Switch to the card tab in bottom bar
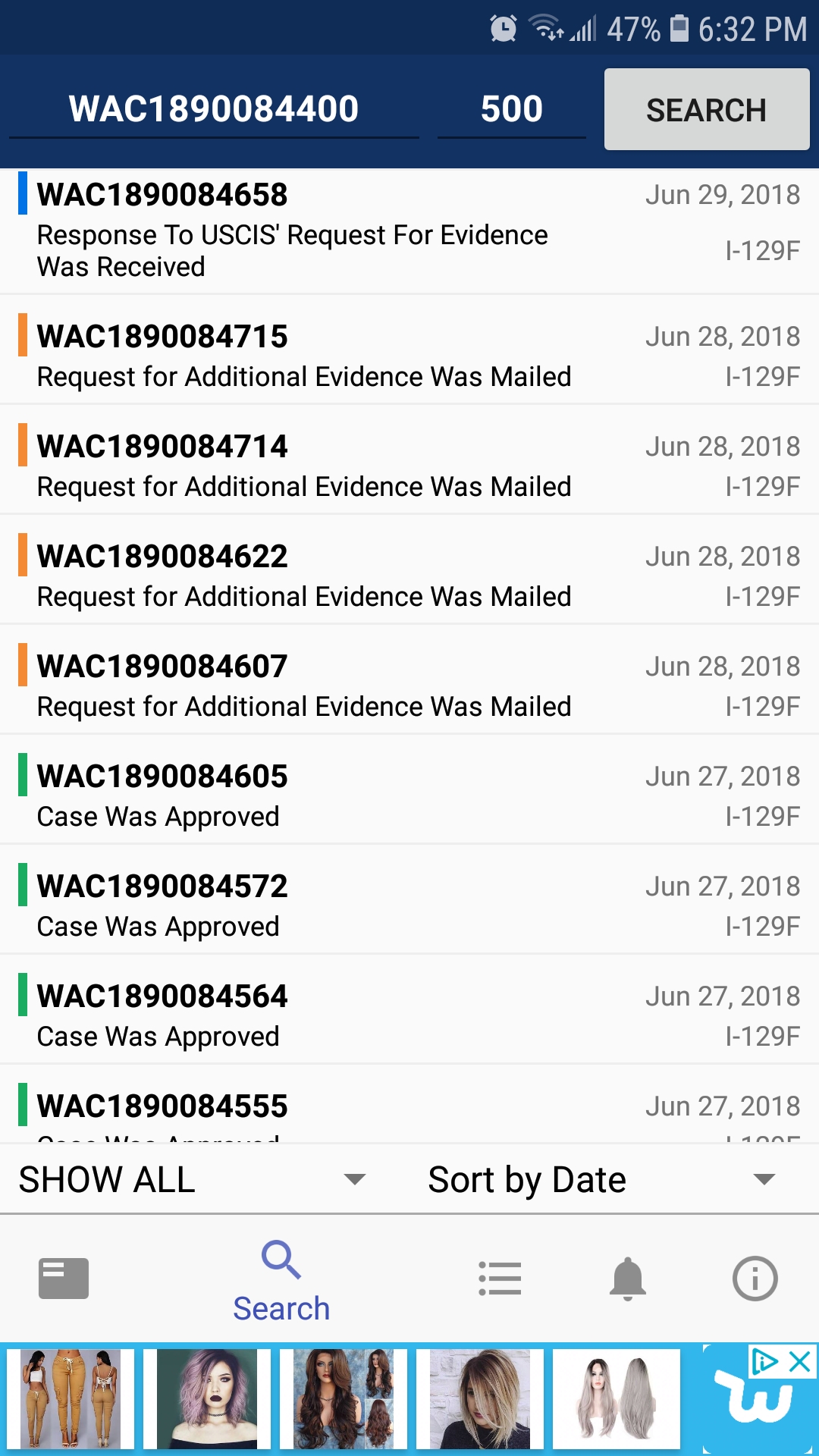Image resolution: width=819 pixels, height=1456 pixels. 64,1279
